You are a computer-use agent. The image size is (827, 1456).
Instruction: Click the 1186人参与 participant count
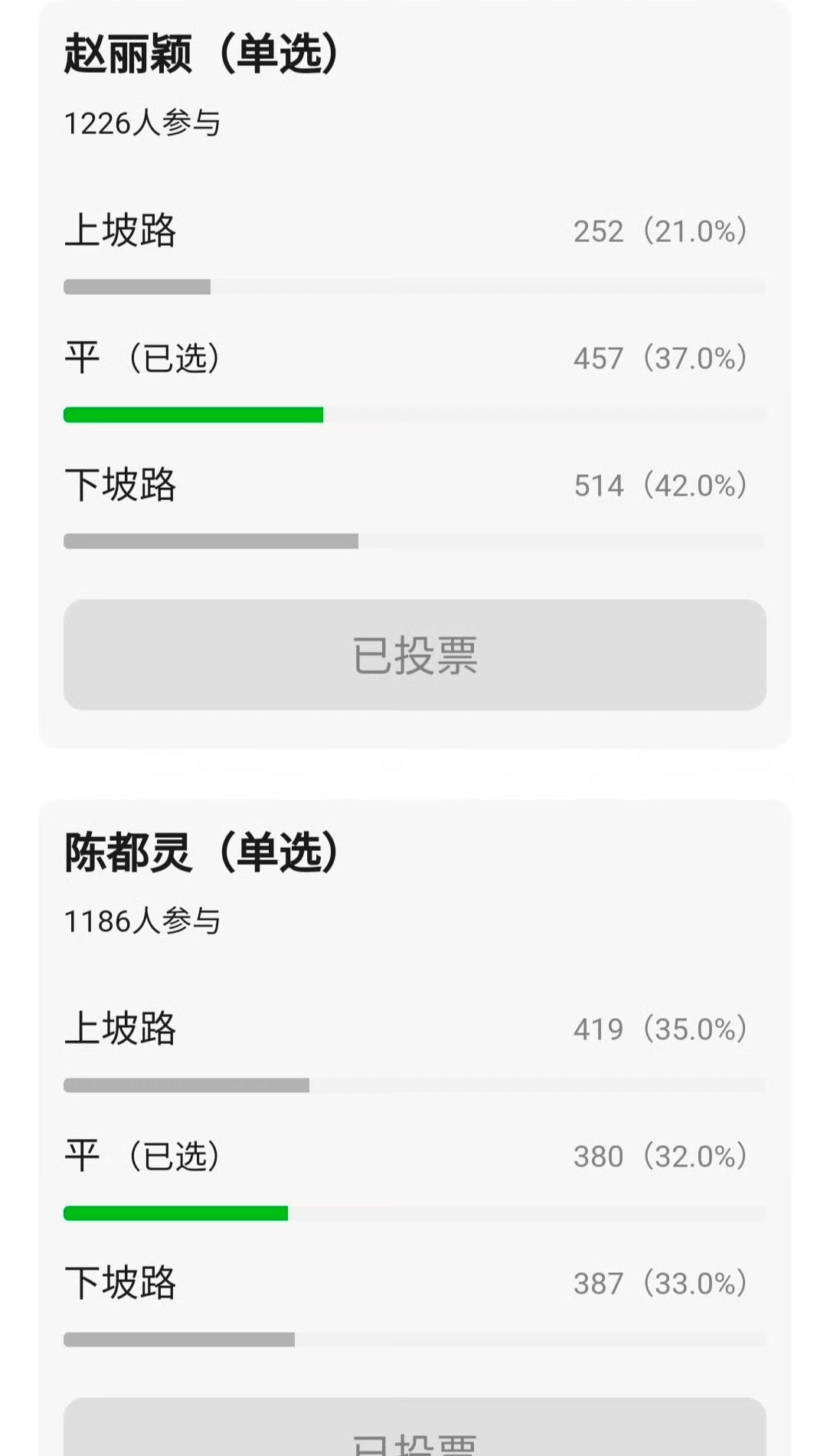tap(142, 921)
